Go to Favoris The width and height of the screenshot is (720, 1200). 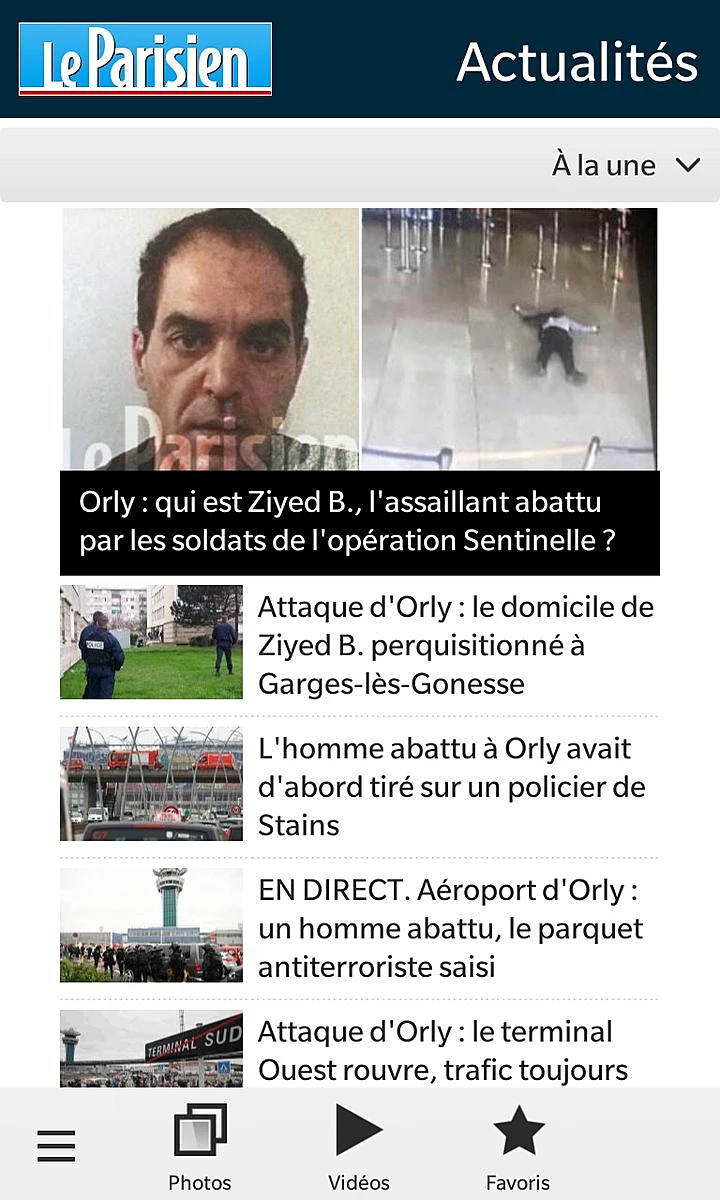pos(518,1146)
